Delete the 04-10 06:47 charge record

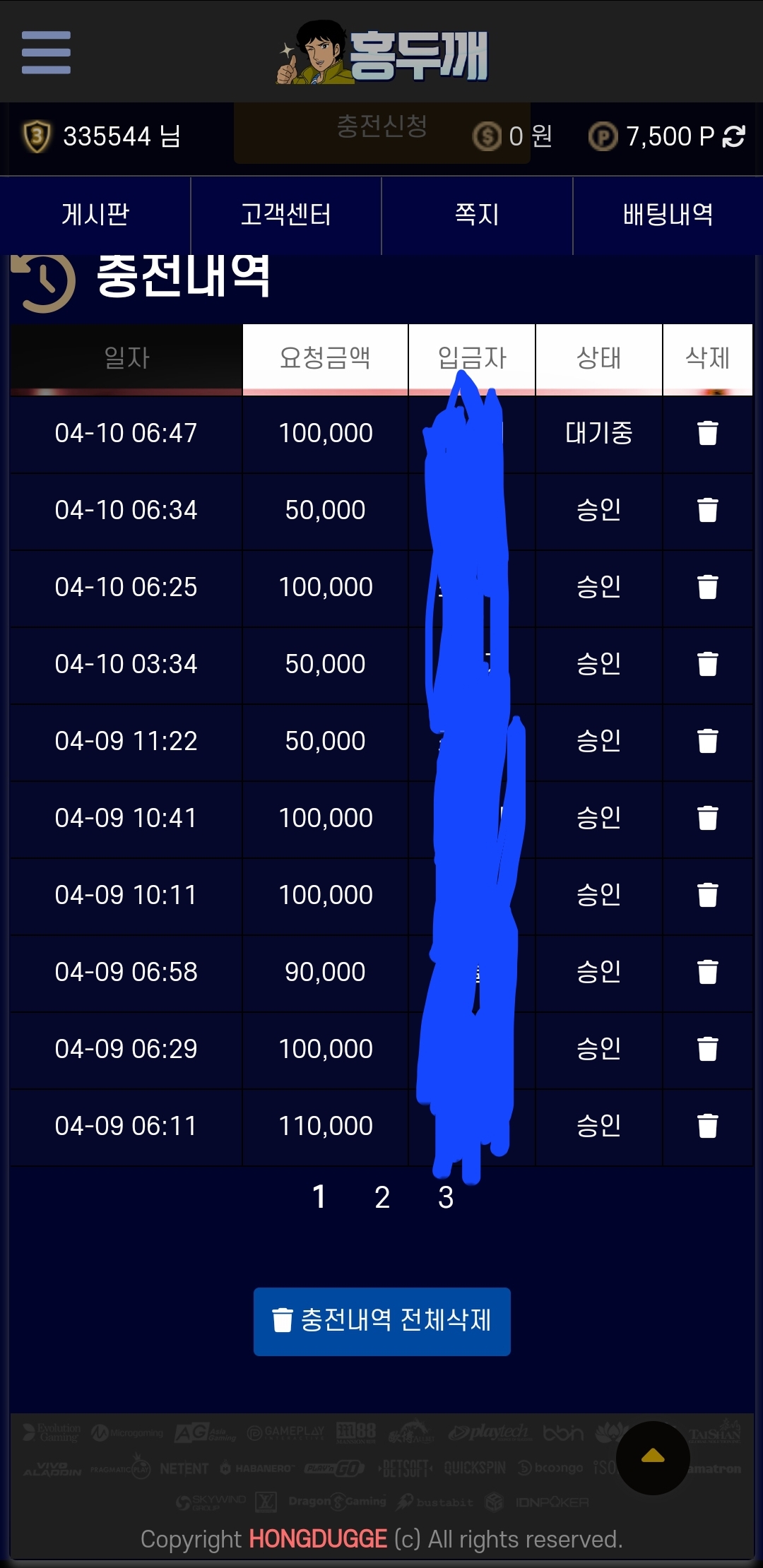pos(707,433)
